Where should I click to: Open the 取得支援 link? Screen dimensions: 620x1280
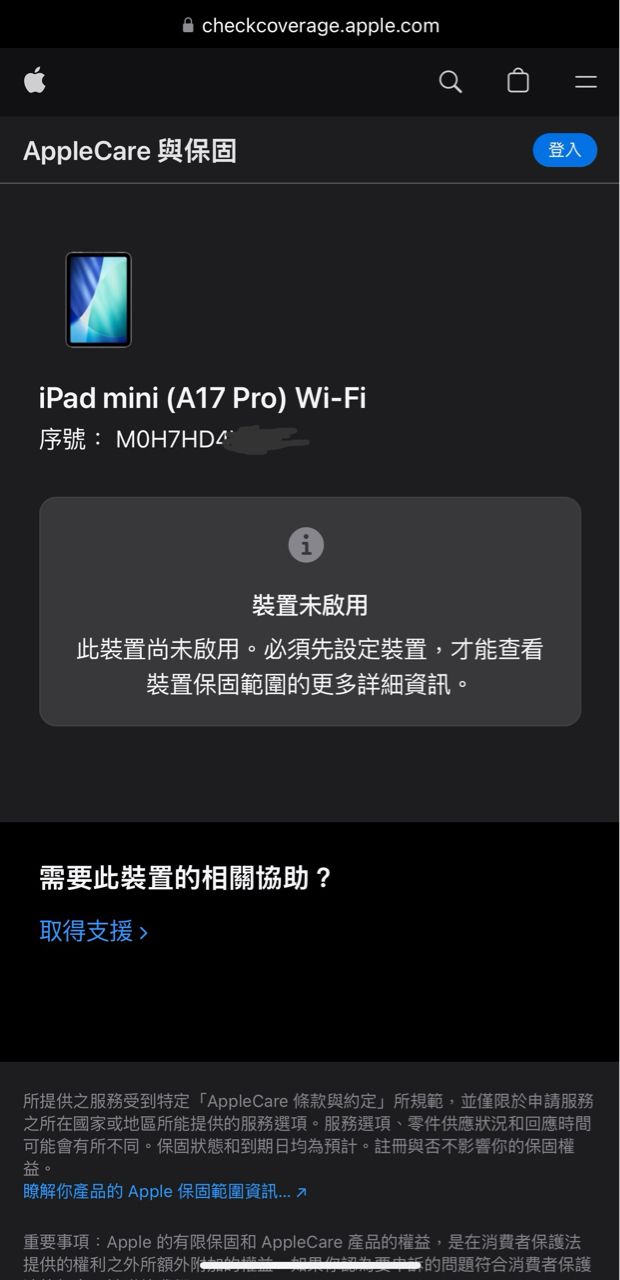click(93, 932)
